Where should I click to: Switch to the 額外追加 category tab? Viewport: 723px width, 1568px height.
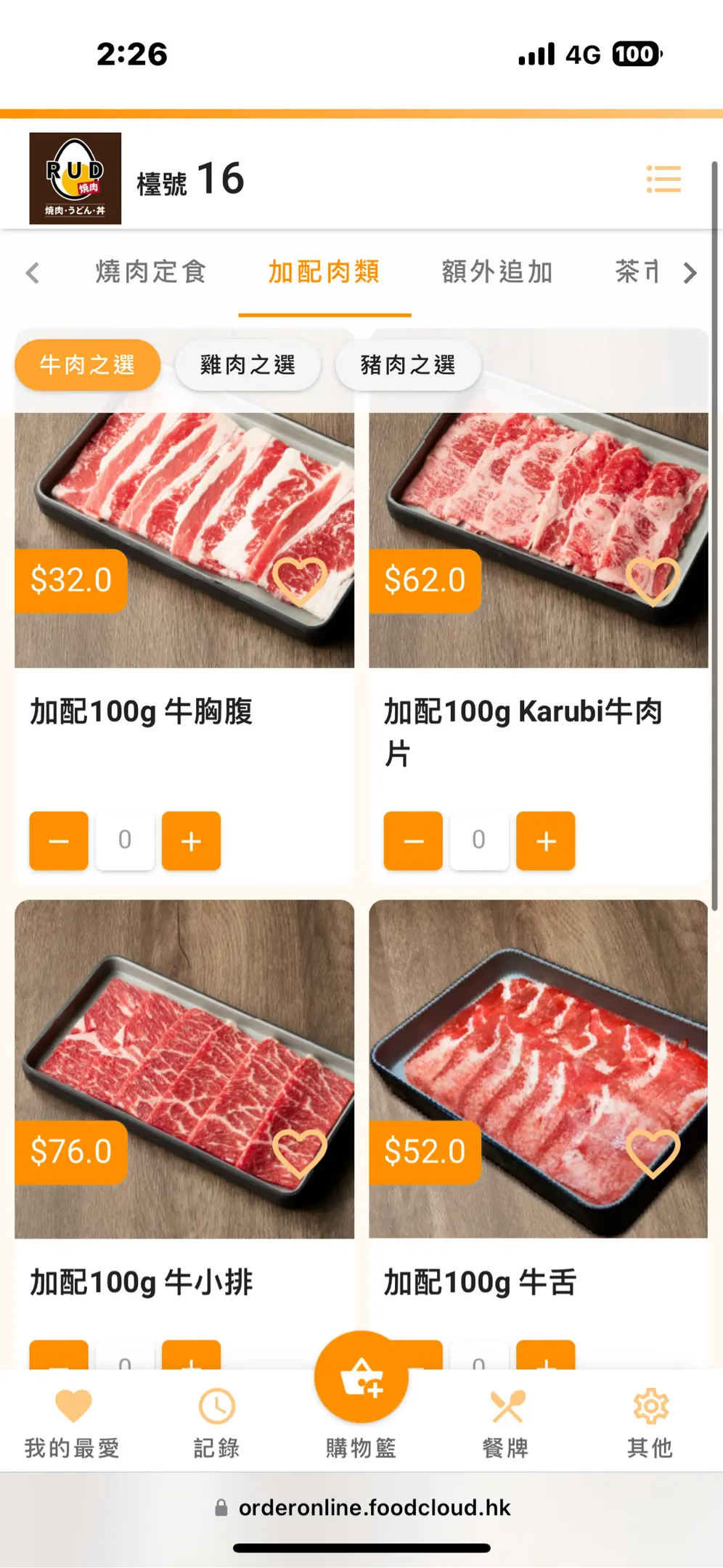pos(497,272)
